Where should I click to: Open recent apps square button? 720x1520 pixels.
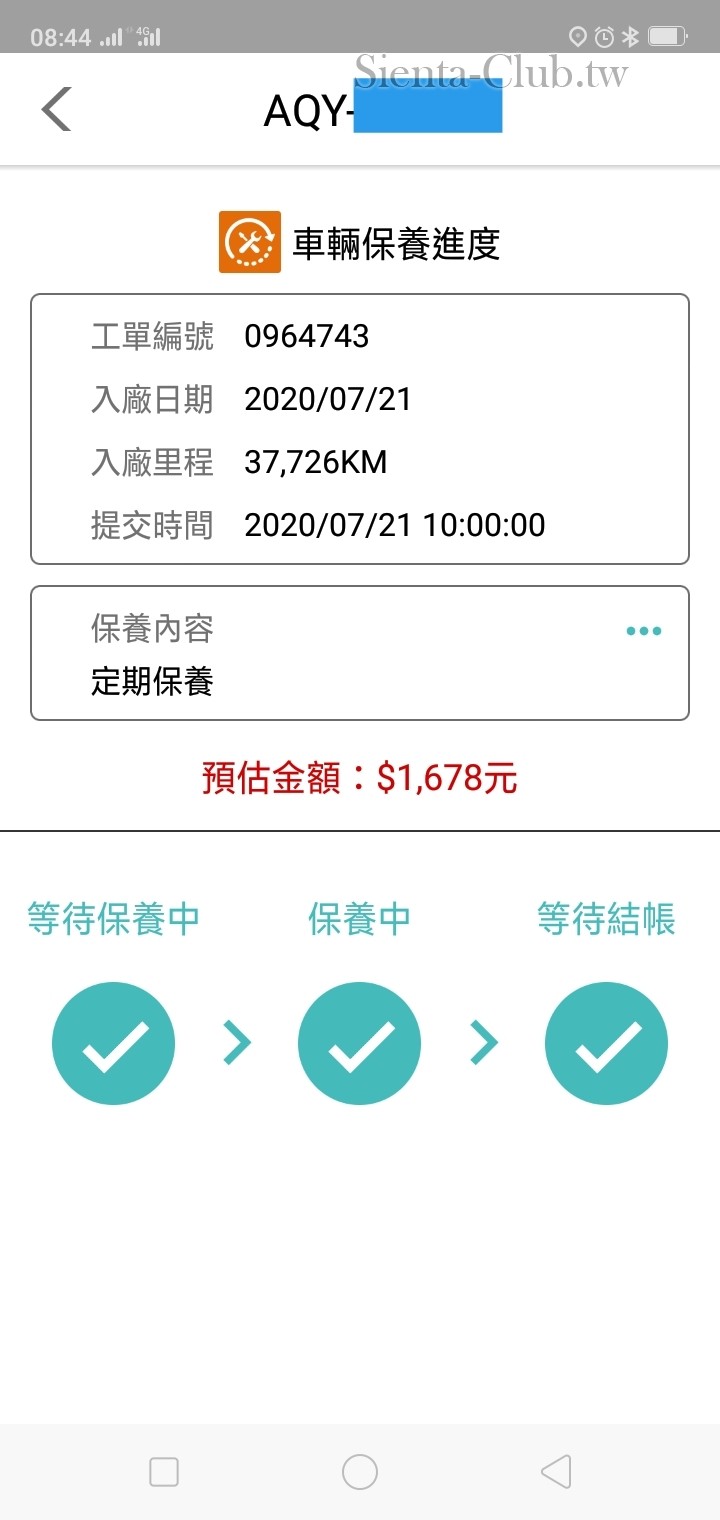pyautogui.click(x=164, y=1471)
